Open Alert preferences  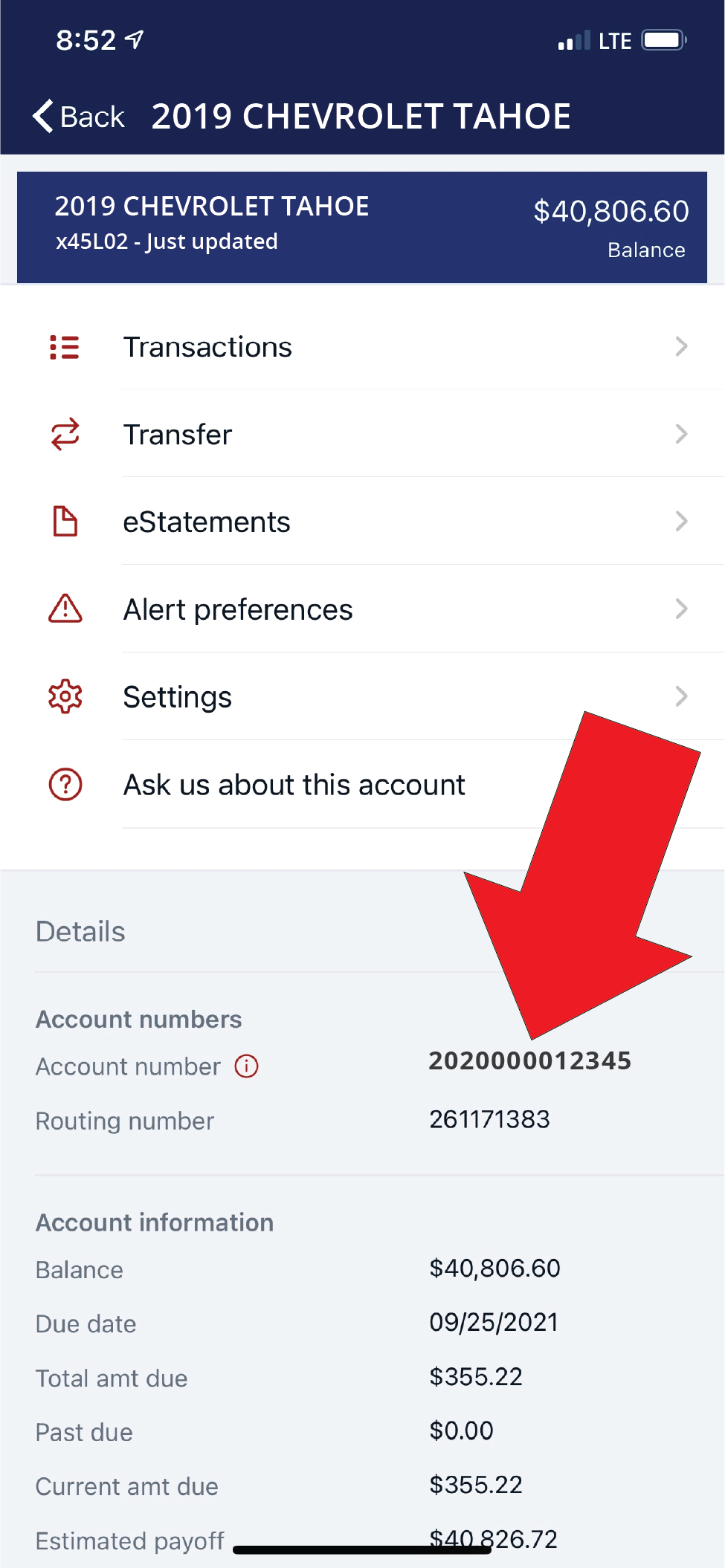(362, 609)
